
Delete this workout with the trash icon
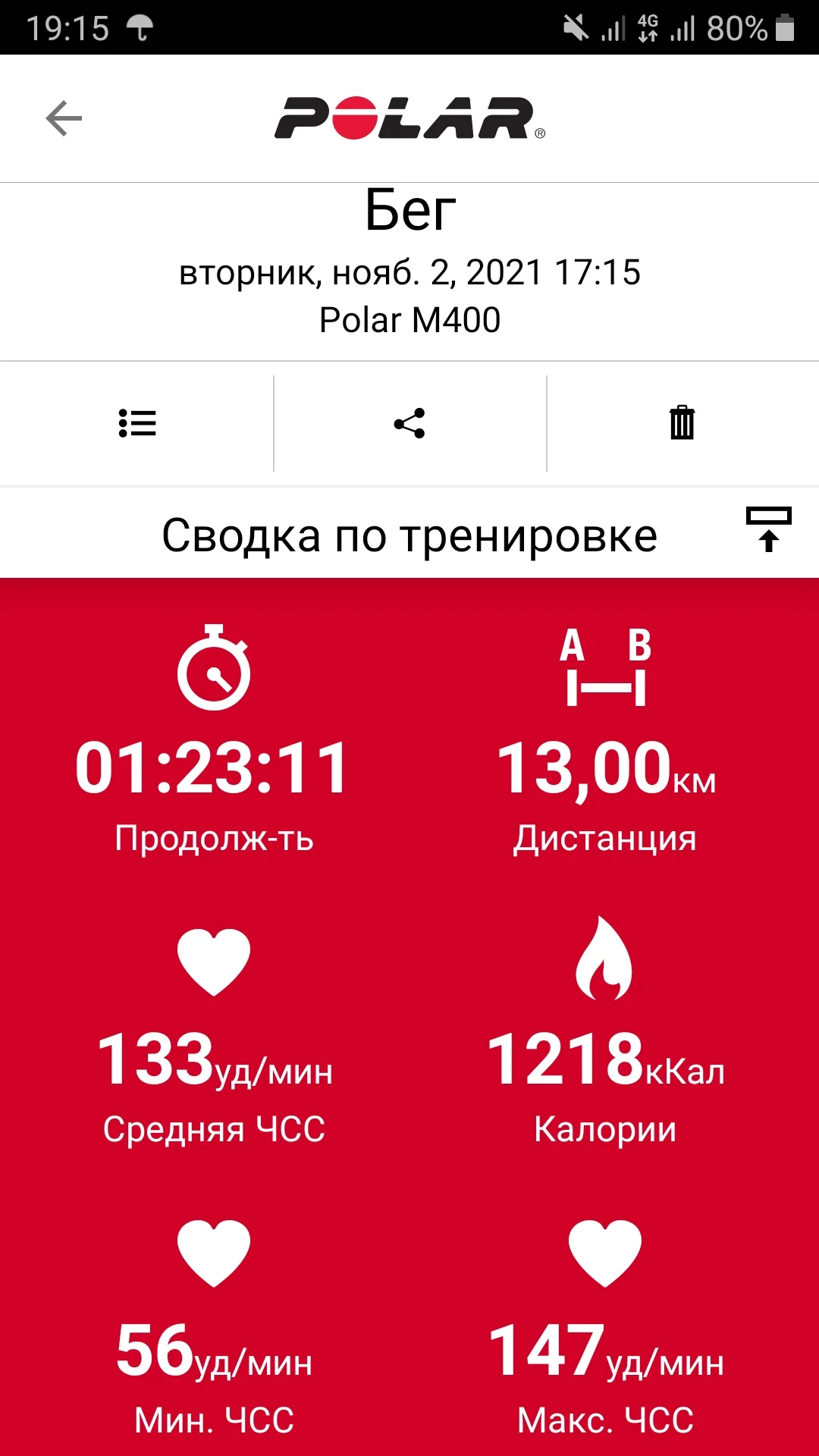click(682, 423)
